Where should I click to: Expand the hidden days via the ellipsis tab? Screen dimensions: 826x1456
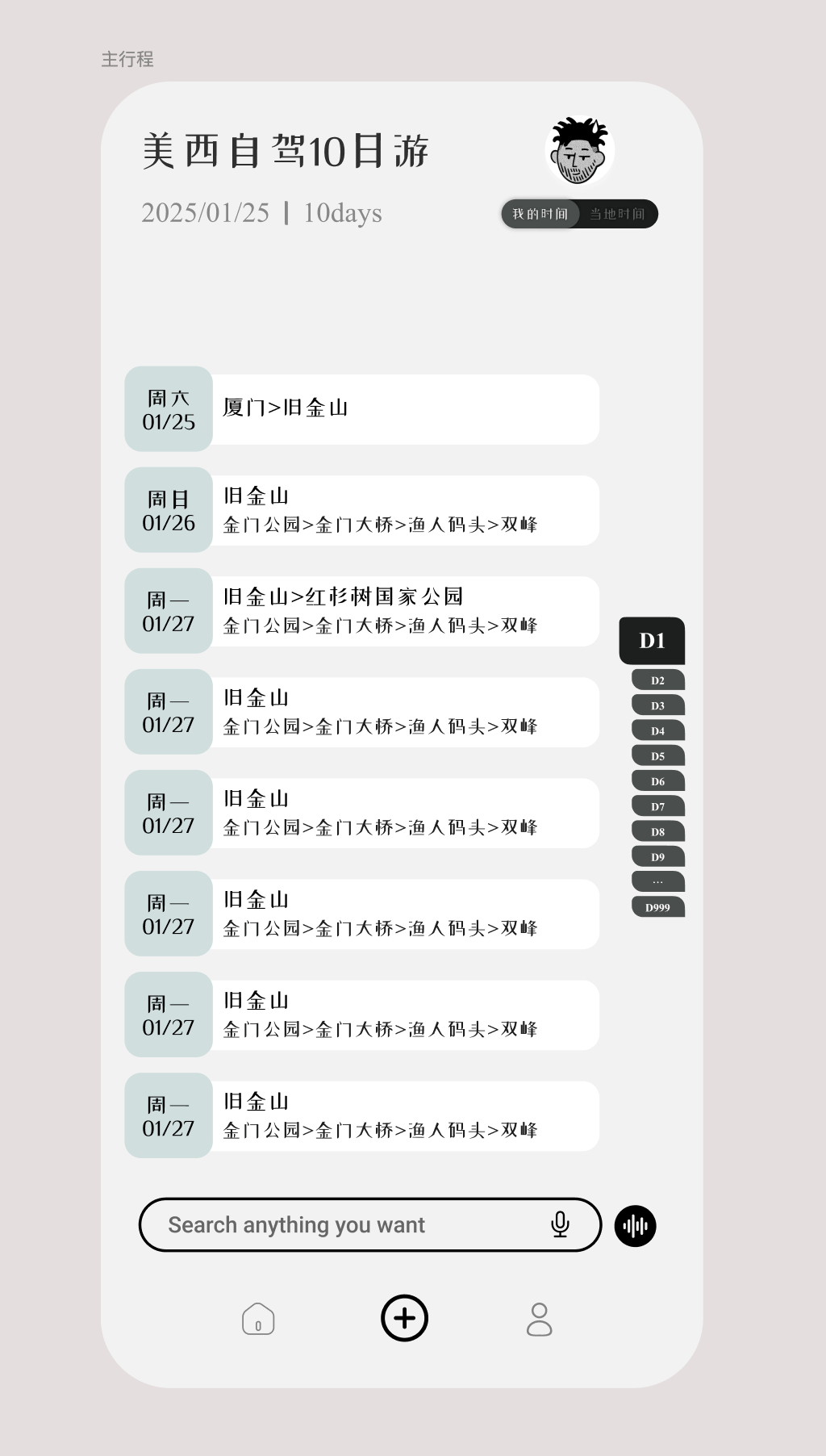pos(658,882)
